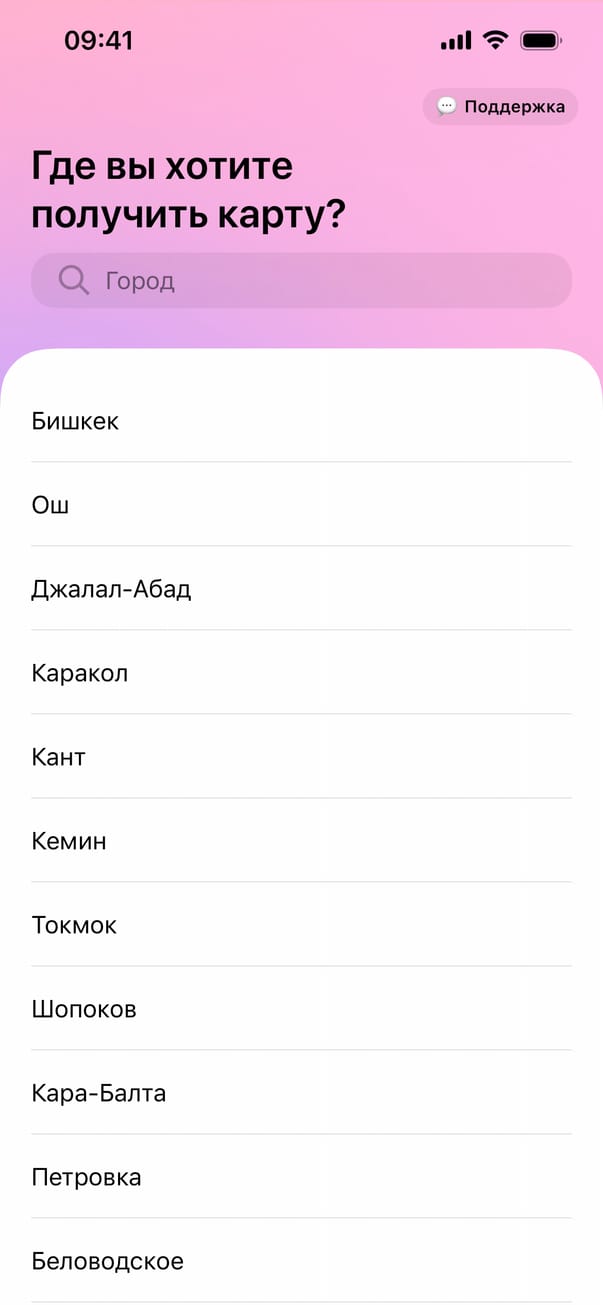This screenshot has width=603, height=1305.
Task: Open the Поддержка support chat
Action: click(x=500, y=107)
